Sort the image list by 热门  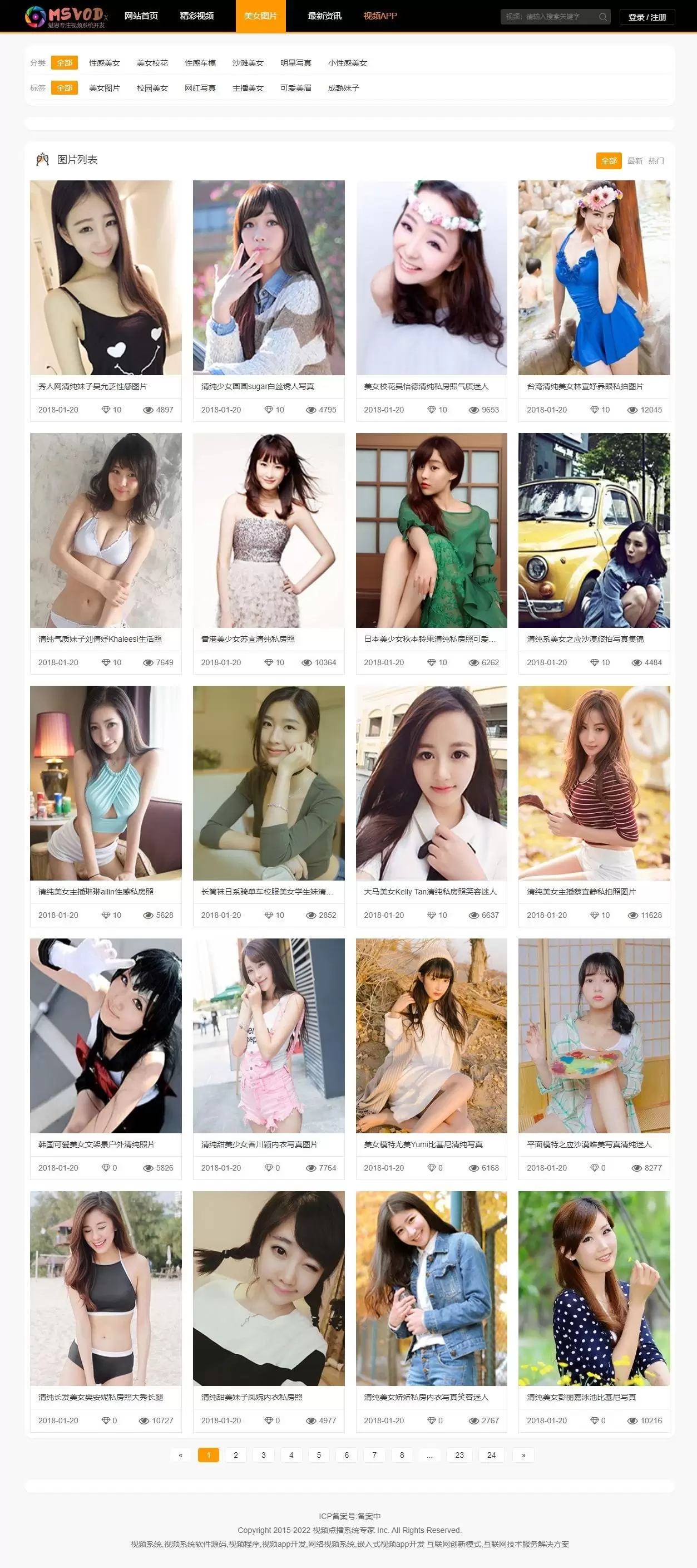tap(656, 161)
